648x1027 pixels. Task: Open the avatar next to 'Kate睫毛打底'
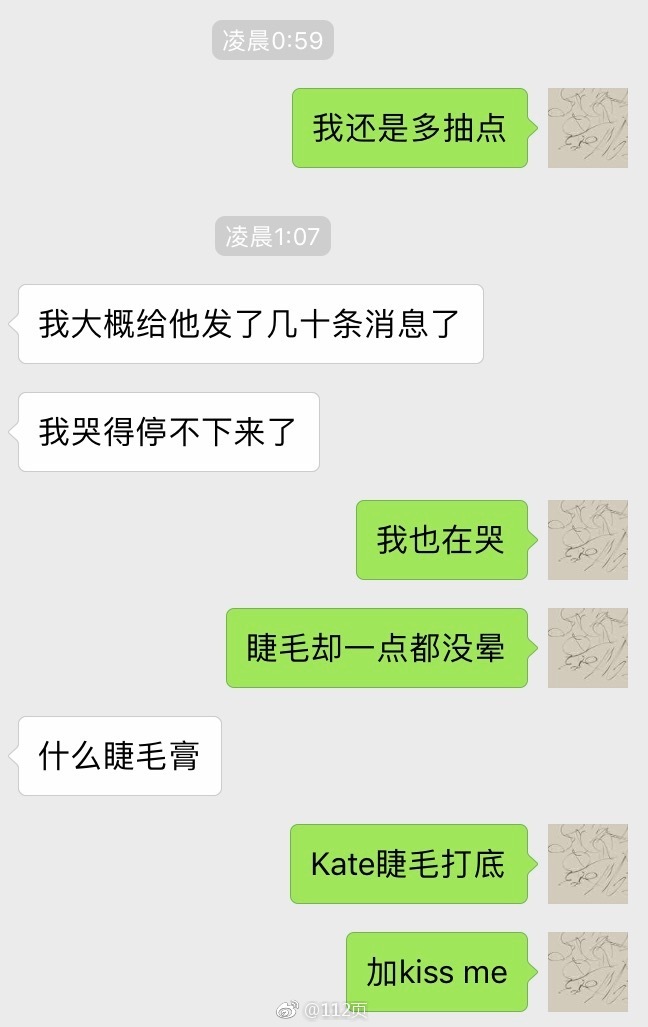588,864
